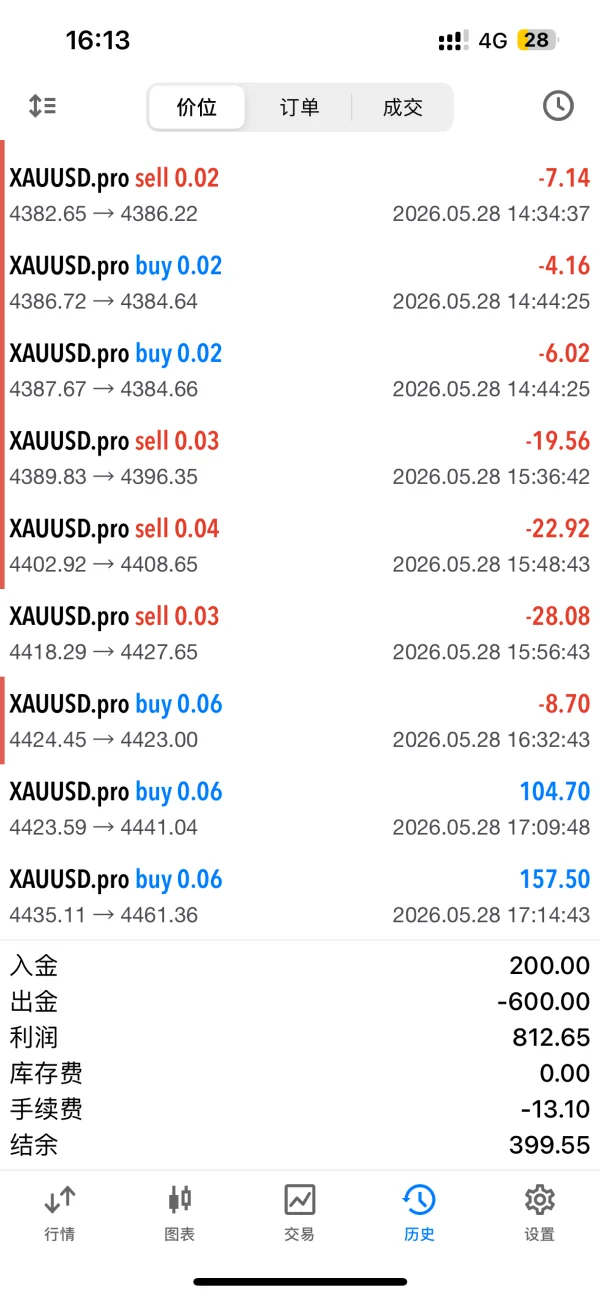Open the buy 0.02 trade showing -6.02
Screen dimensions: 600x1298
300,371
